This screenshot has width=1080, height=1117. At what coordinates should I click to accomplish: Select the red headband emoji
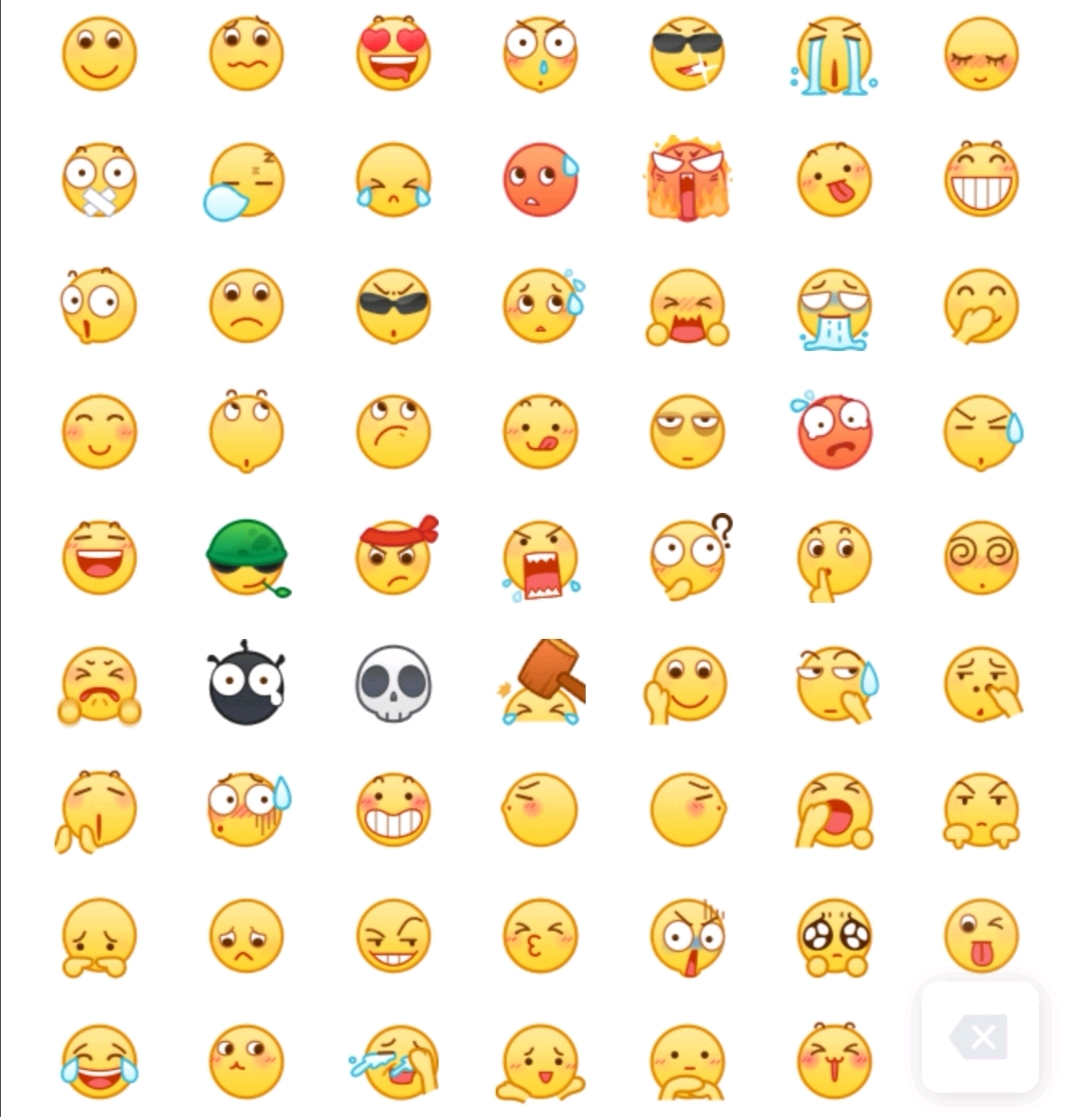(394, 557)
